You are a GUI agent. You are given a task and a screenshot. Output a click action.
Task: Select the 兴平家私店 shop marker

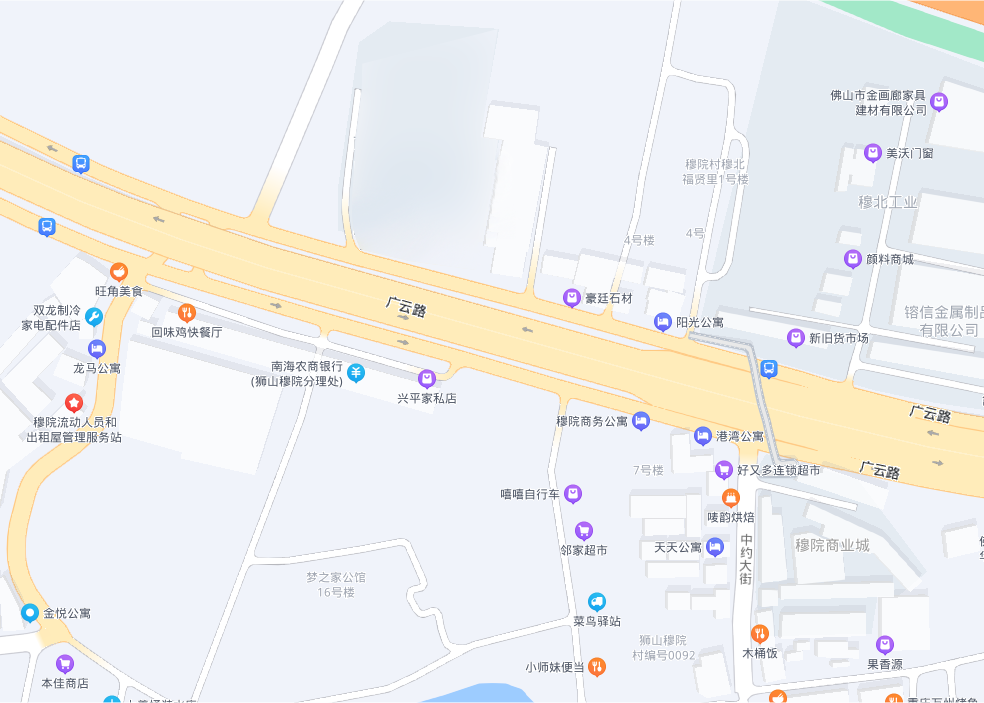[427, 378]
